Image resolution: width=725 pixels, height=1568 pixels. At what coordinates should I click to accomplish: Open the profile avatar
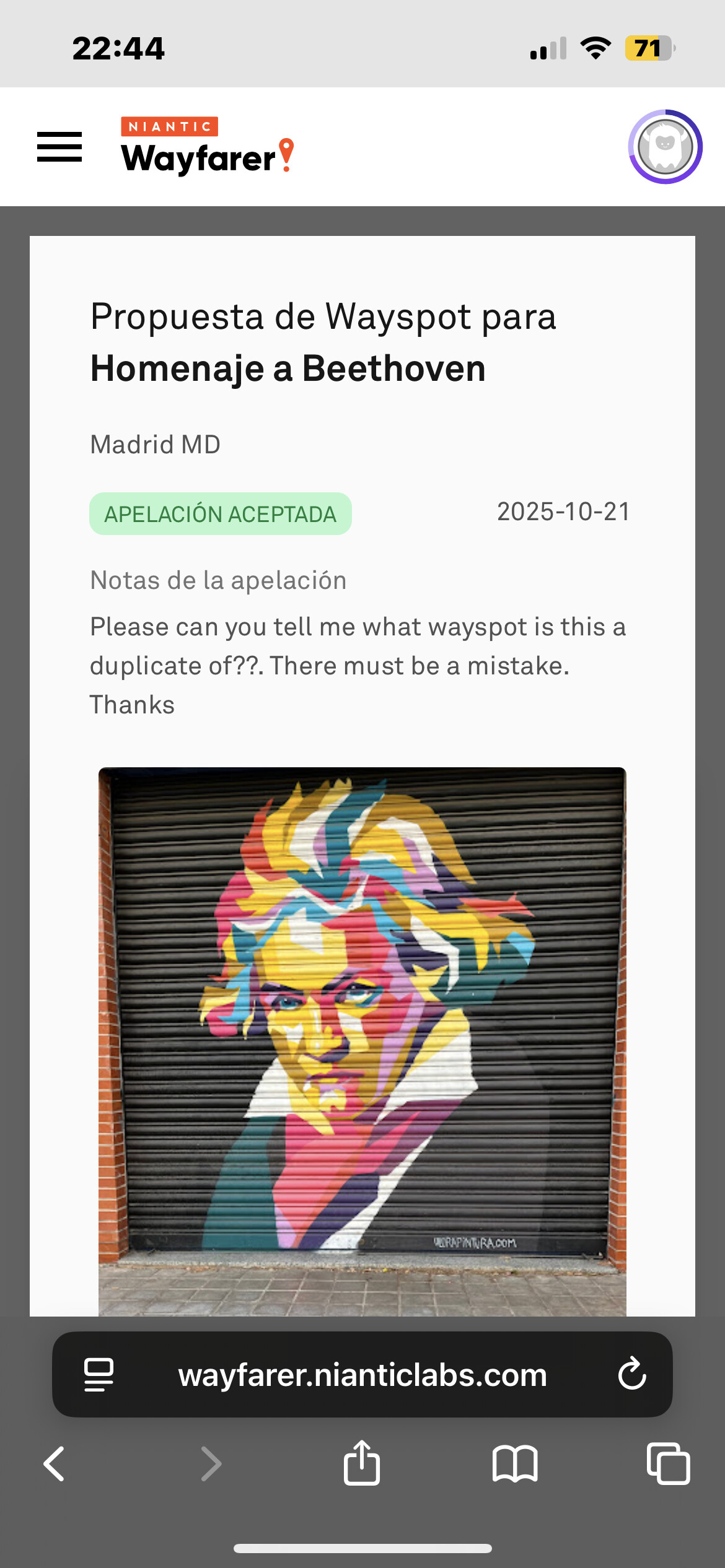(665, 147)
